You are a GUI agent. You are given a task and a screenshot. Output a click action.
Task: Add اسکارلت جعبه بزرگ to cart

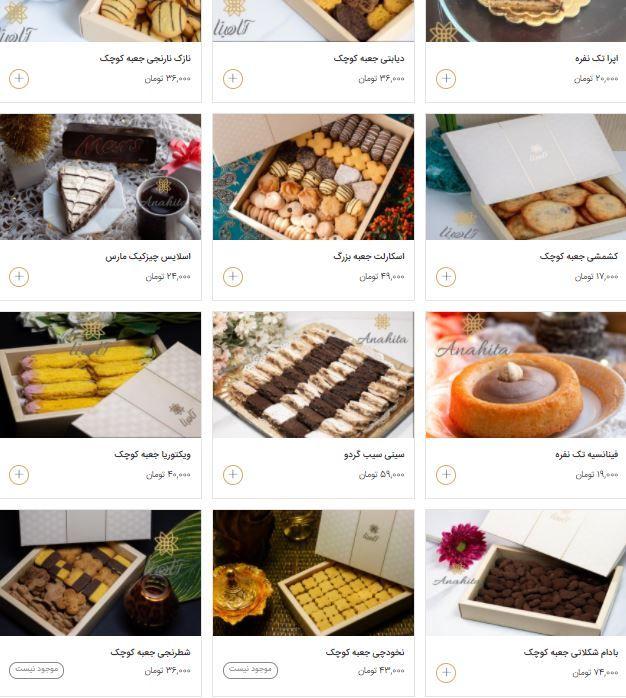click(x=233, y=276)
